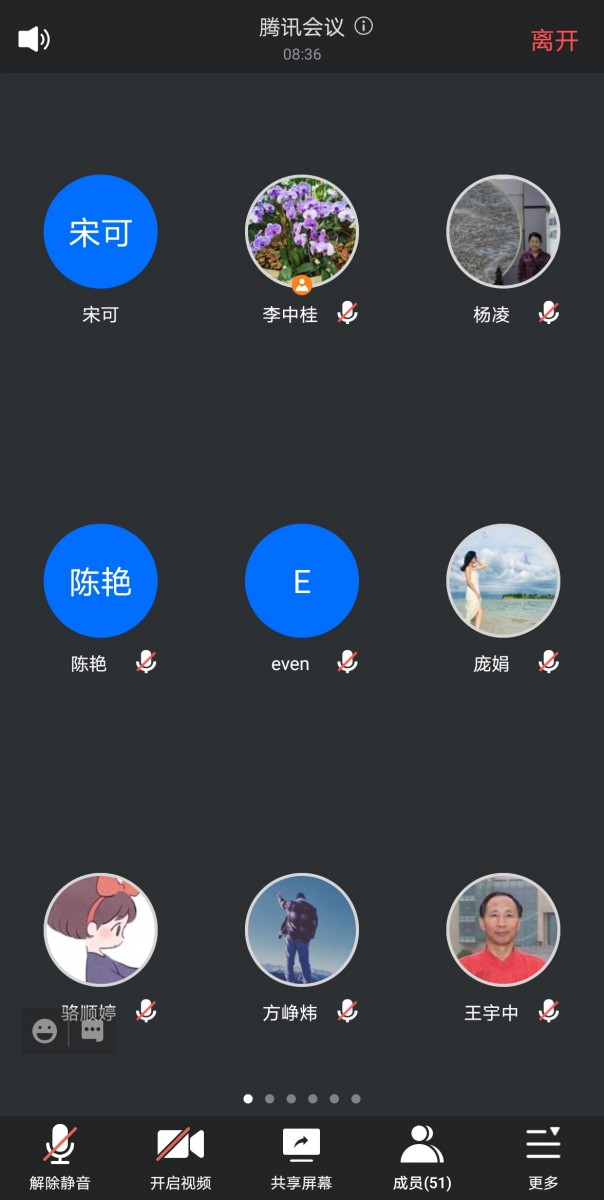Open the 更多 options menu
The width and height of the screenshot is (604, 1200).
click(x=543, y=1157)
